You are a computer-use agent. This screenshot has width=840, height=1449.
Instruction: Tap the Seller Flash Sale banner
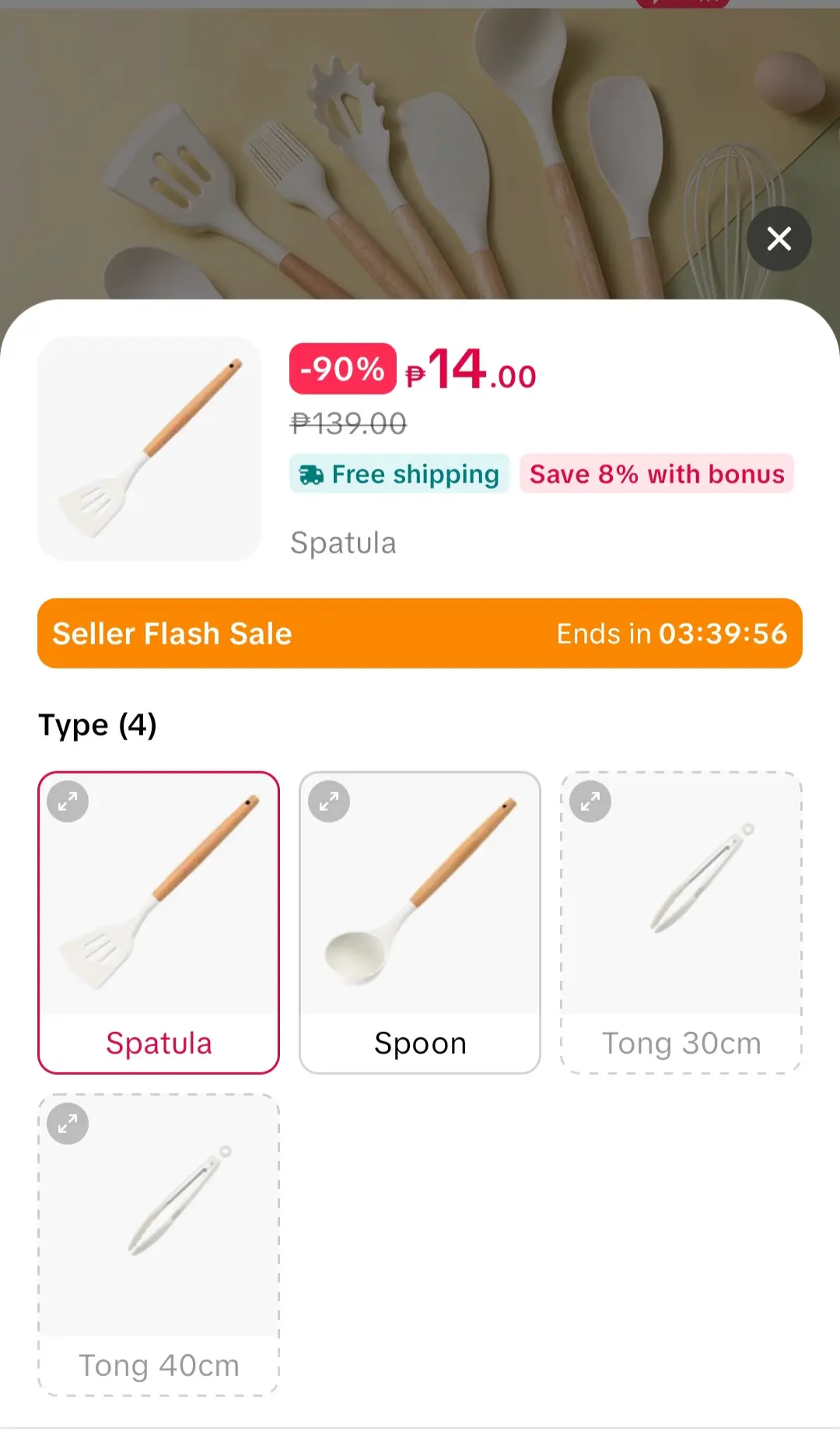pos(420,633)
